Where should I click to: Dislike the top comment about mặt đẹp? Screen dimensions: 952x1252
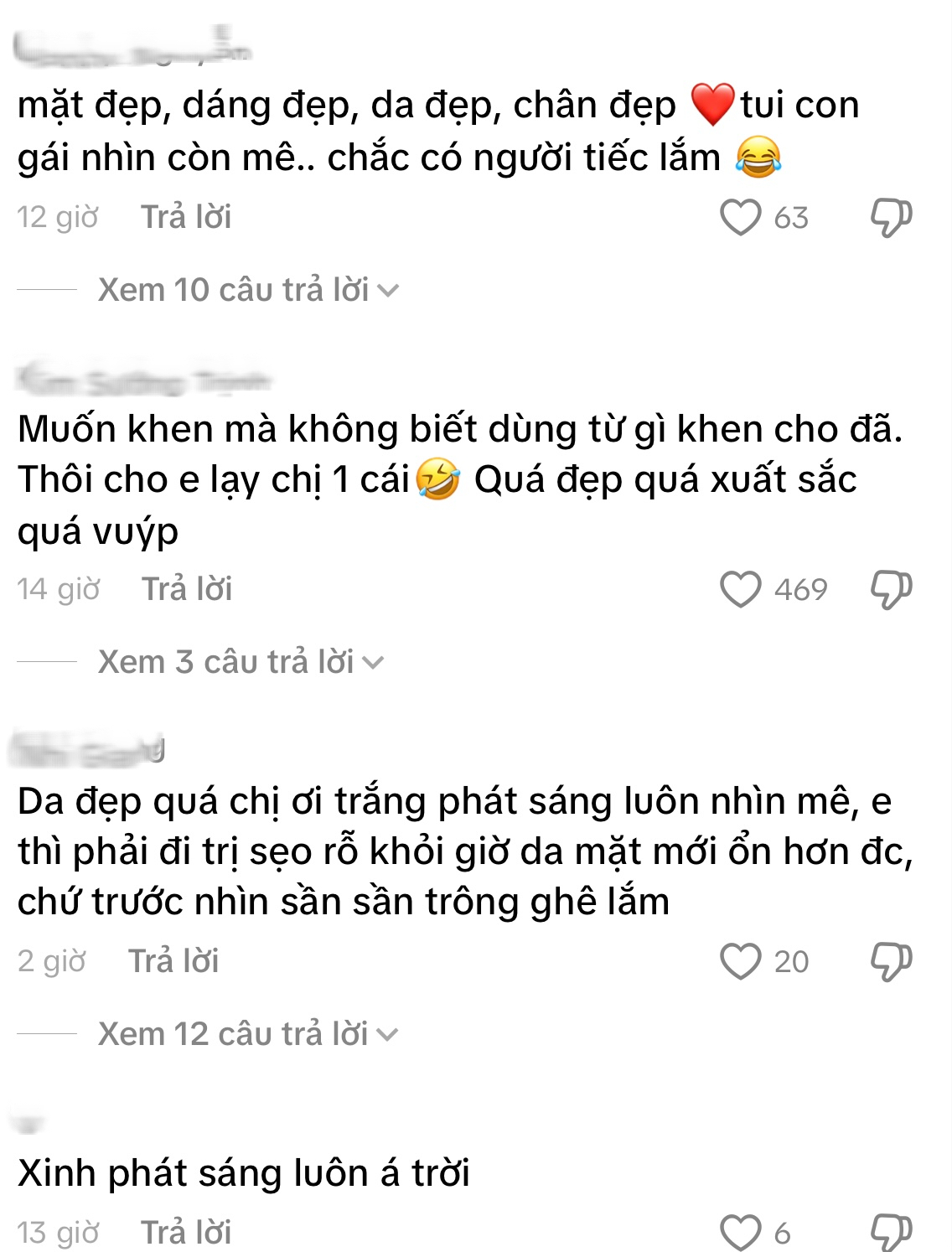point(891,217)
